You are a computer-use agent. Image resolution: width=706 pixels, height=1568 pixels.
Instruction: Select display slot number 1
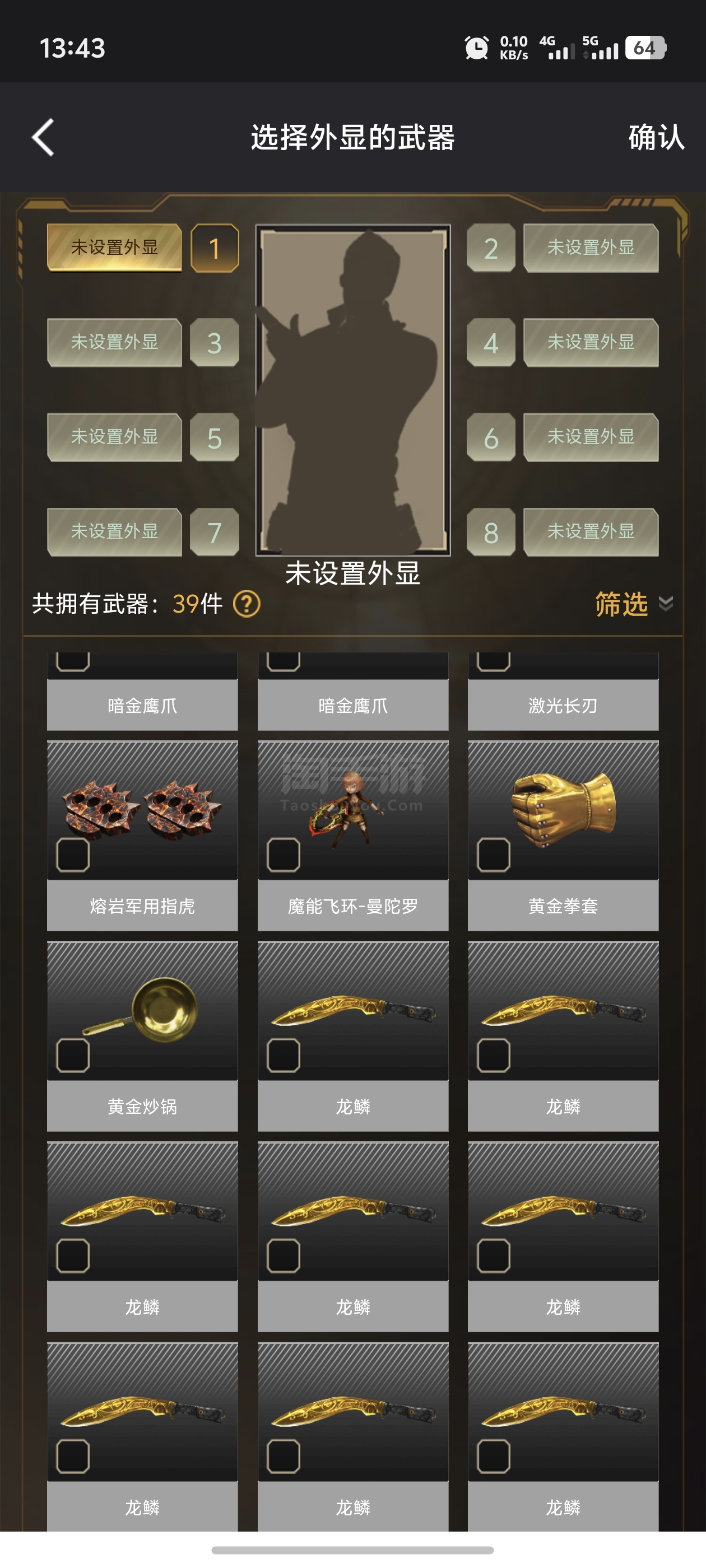(x=215, y=248)
